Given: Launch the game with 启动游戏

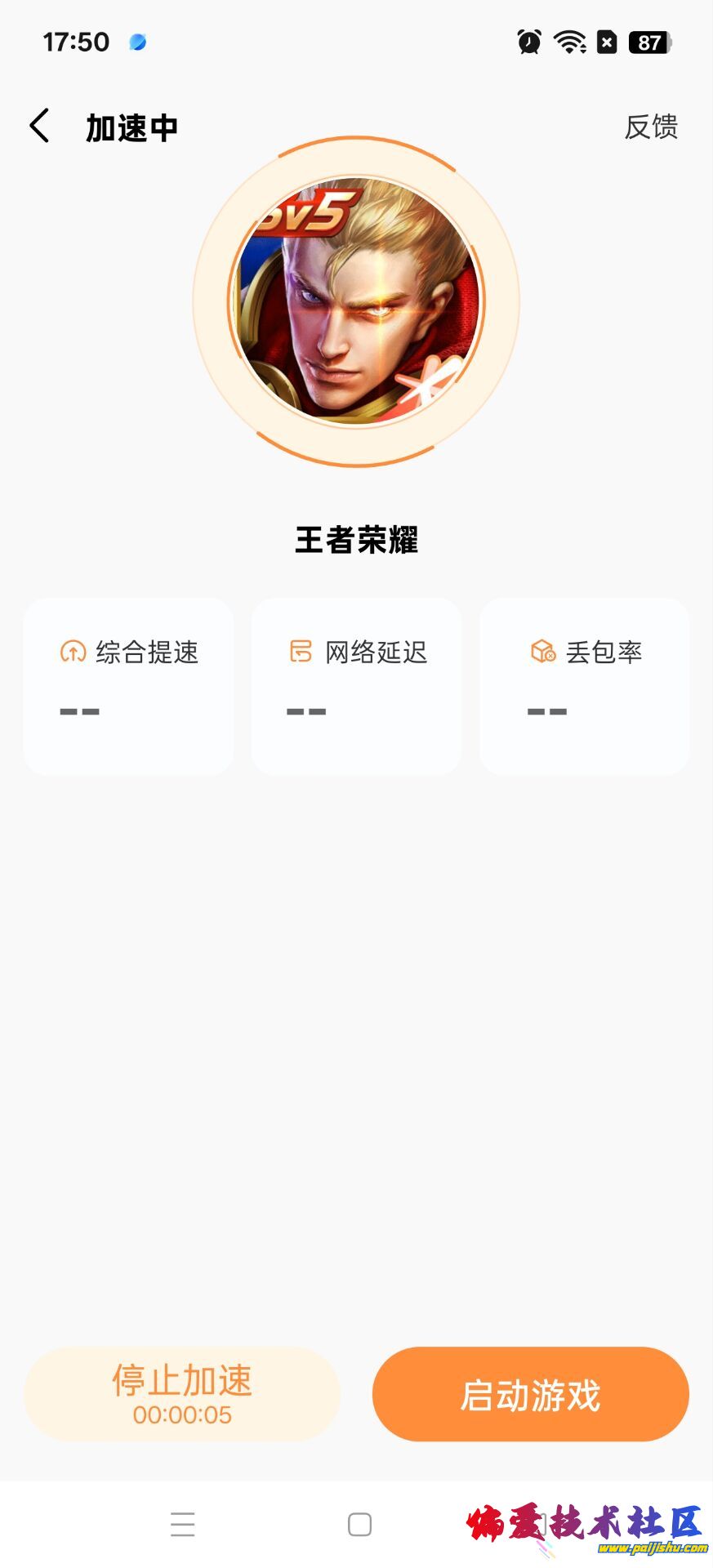Looking at the screenshot, I should click(531, 1393).
